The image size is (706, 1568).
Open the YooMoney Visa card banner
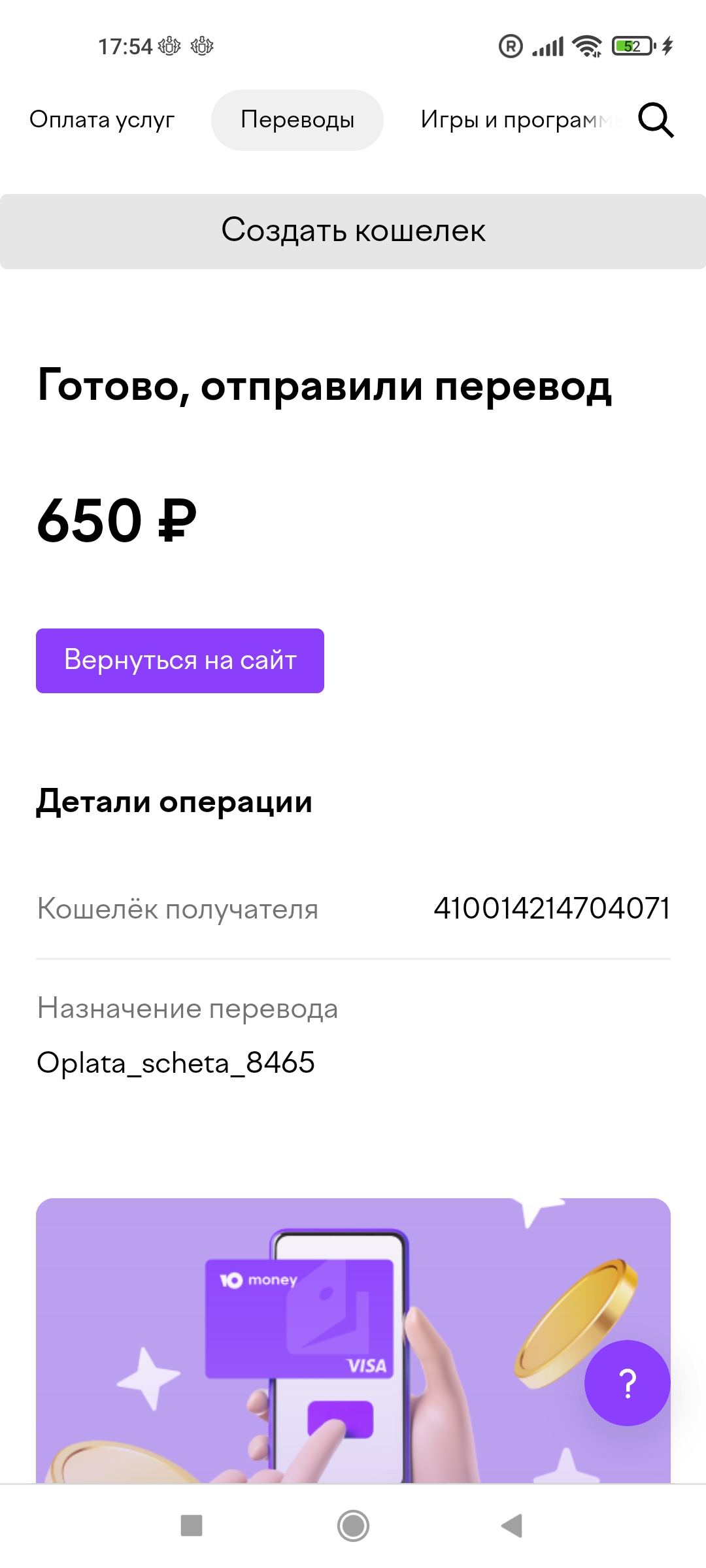pyautogui.click(x=353, y=1340)
